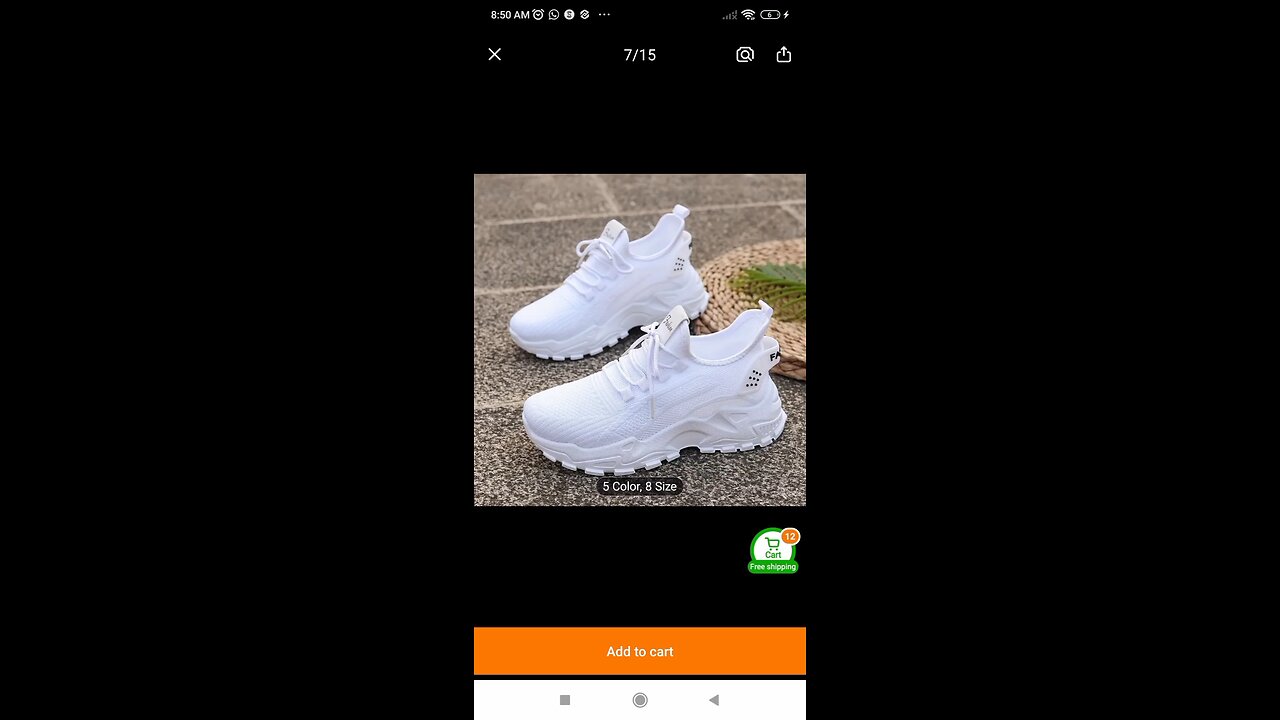Open recent apps with the square button
The height and width of the screenshot is (720, 1280).
565,700
